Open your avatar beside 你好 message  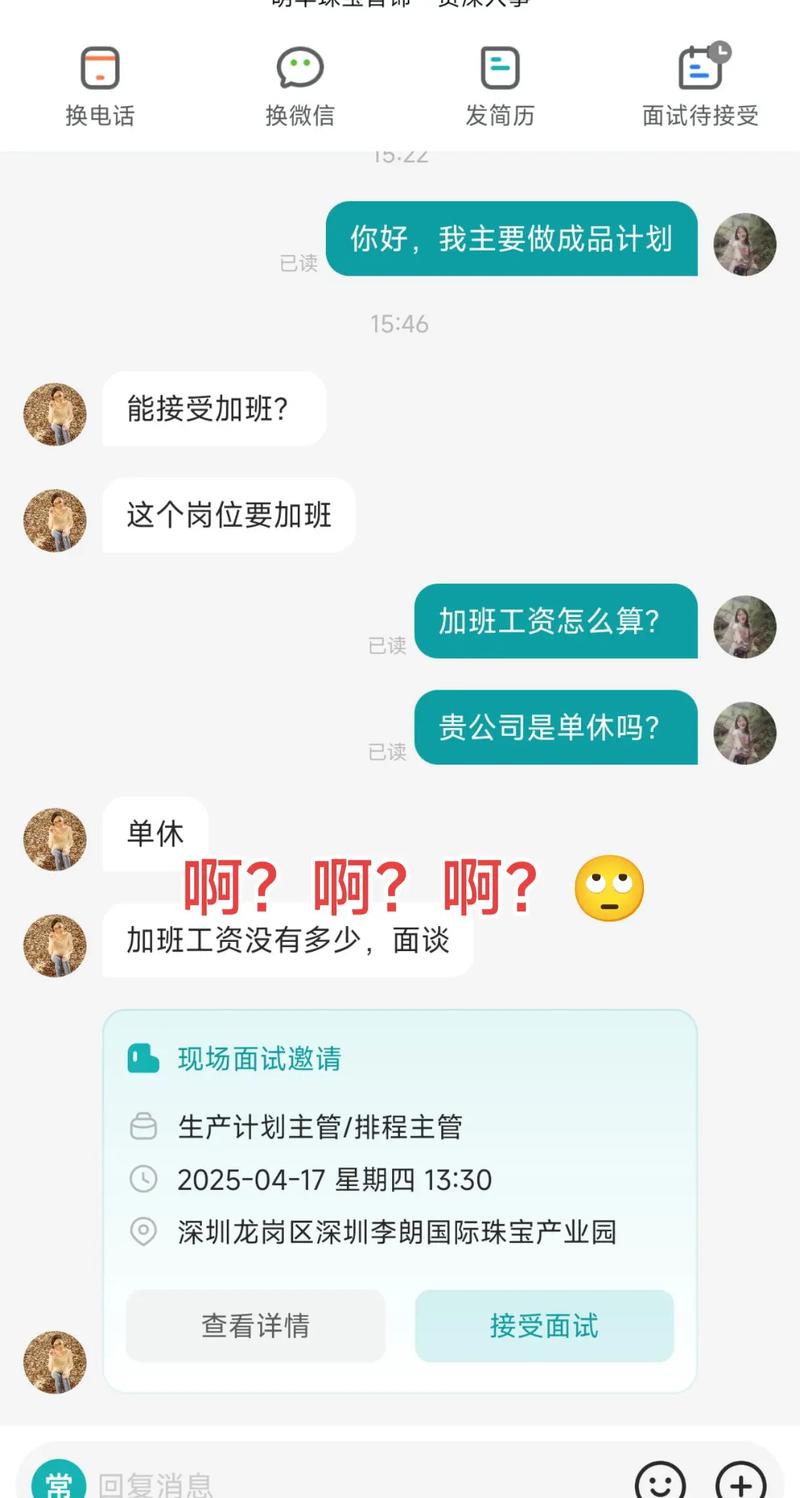(x=744, y=243)
